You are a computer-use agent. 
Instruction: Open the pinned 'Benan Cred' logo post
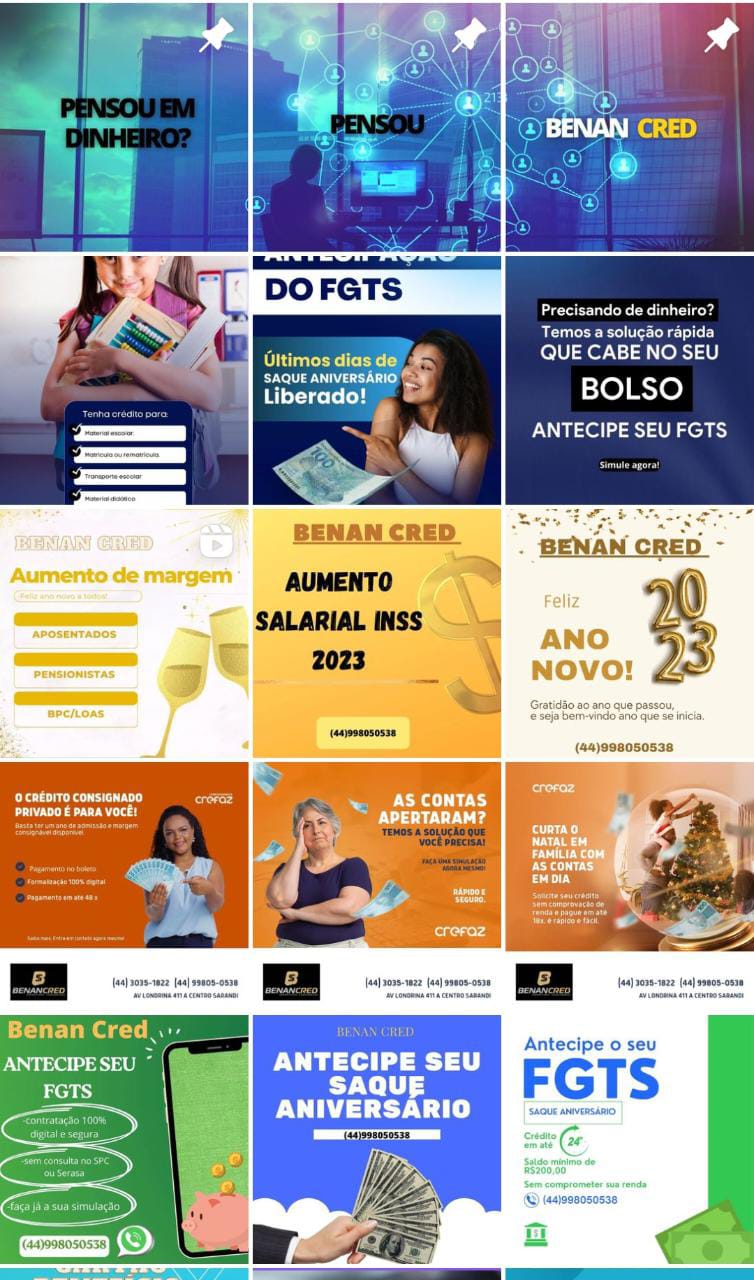point(629,126)
